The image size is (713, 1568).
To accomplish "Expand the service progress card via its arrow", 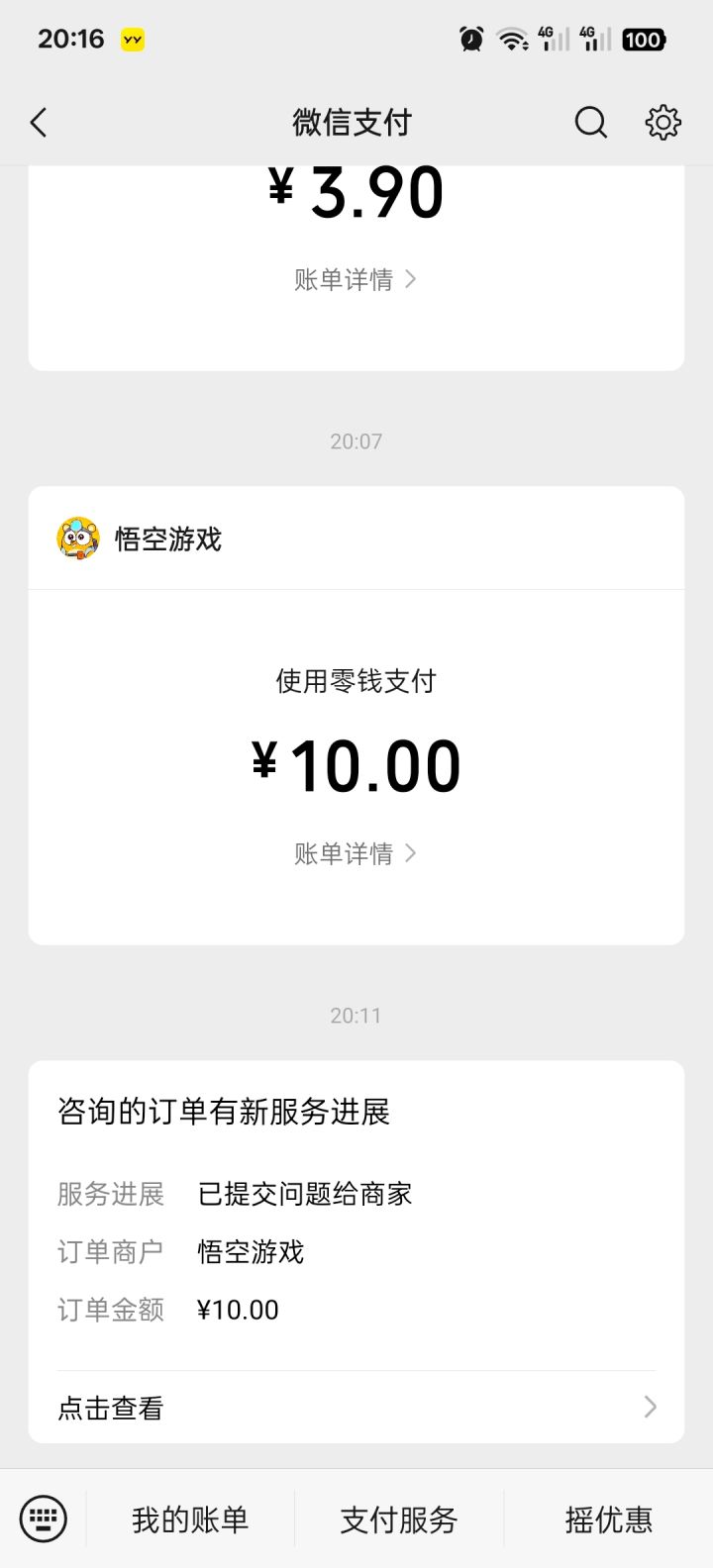I will click(649, 1407).
